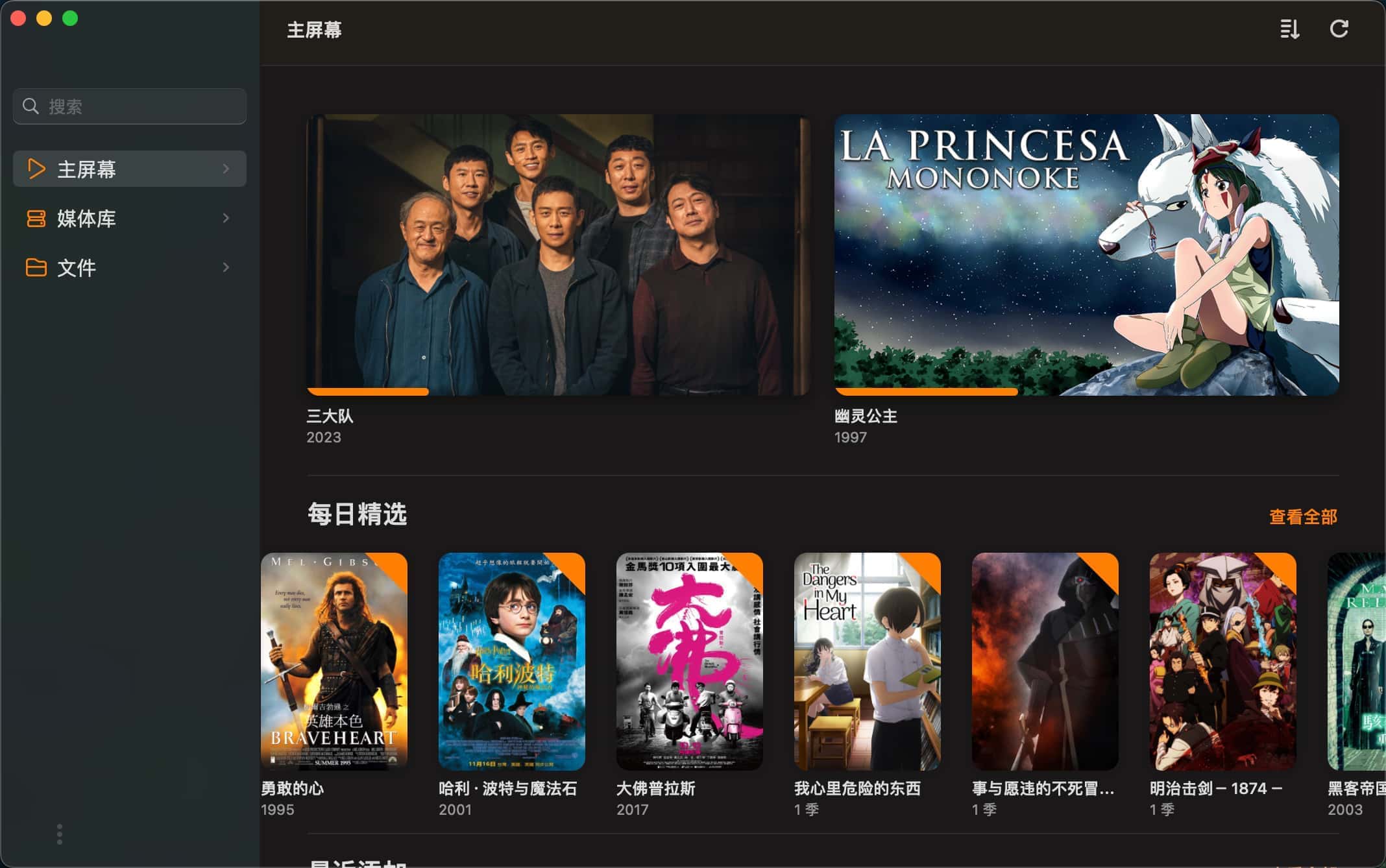The image size is (1386, 868).
Task: Resume watching 三大队
Action: [558, 255]
